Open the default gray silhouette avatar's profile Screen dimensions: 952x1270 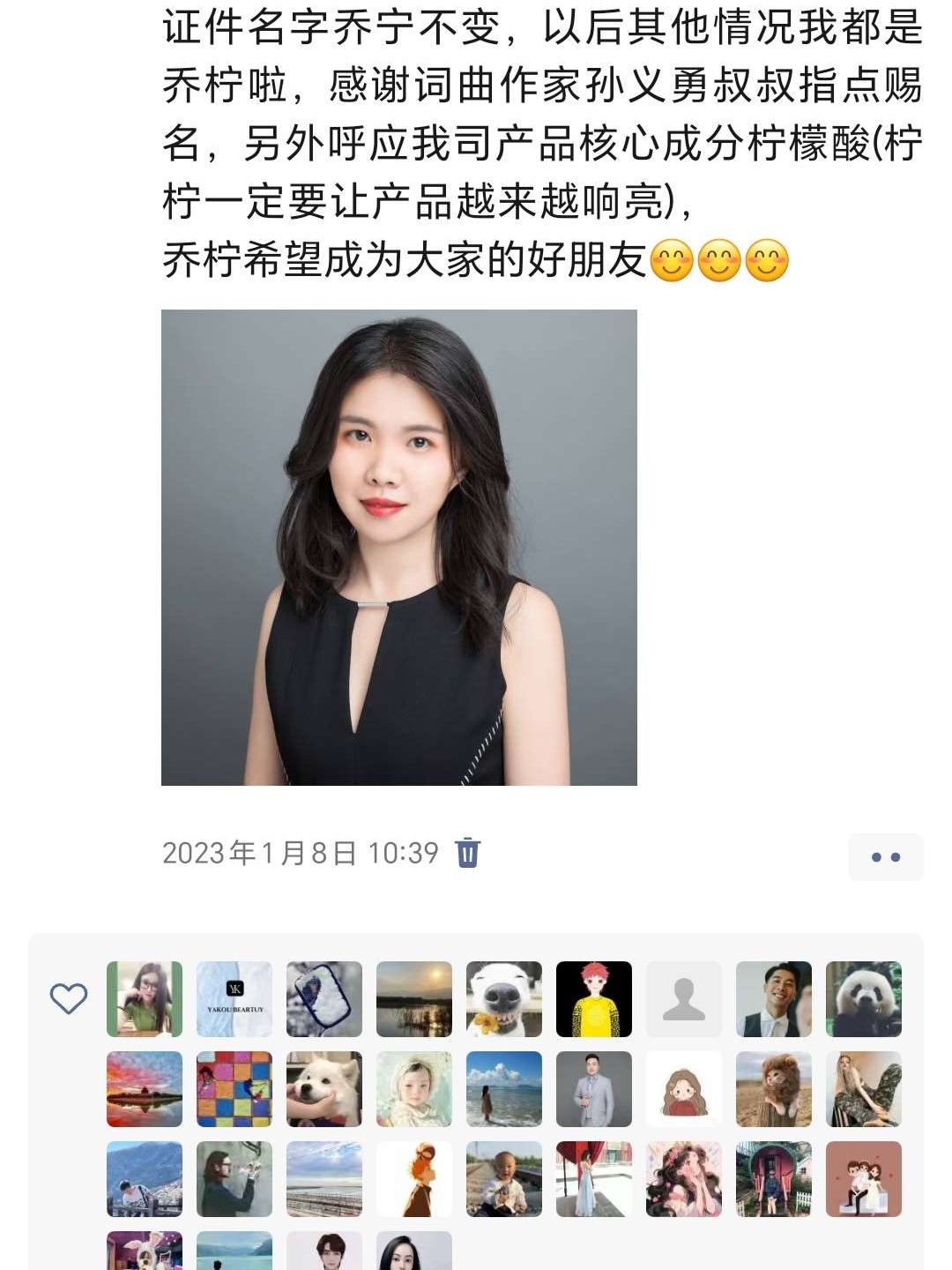[683, 998]
